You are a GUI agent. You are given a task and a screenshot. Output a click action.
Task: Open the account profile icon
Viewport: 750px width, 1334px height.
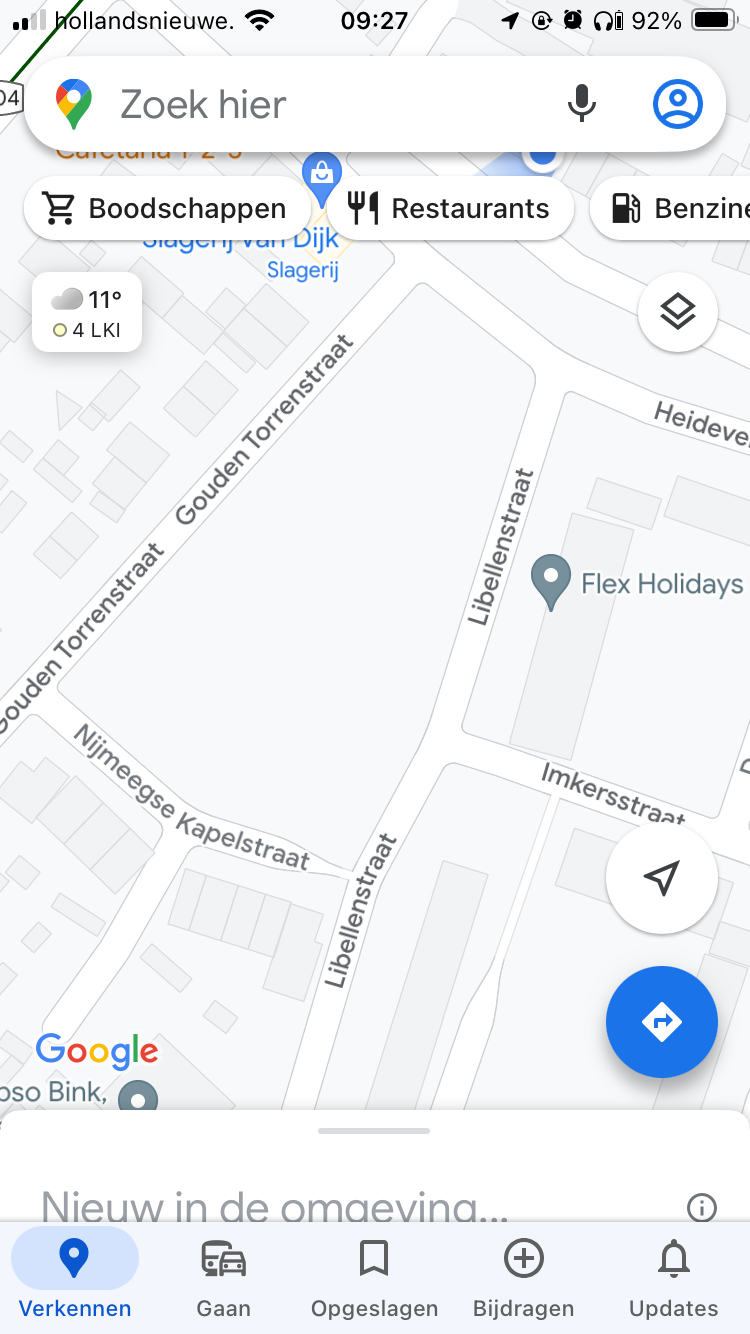(x=677, y=104)
